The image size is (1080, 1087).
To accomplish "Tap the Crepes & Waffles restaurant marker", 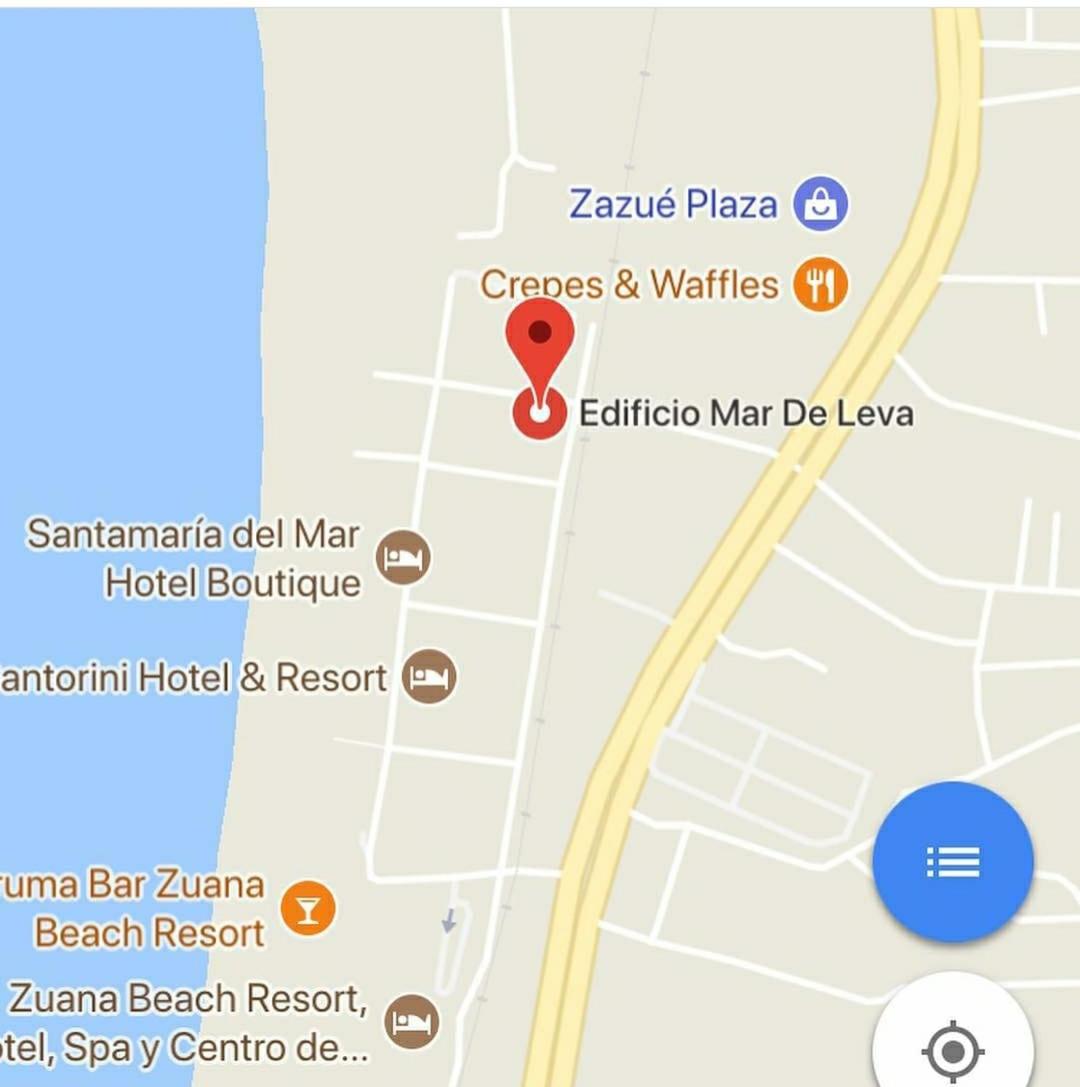I will (x=820, y=285).
